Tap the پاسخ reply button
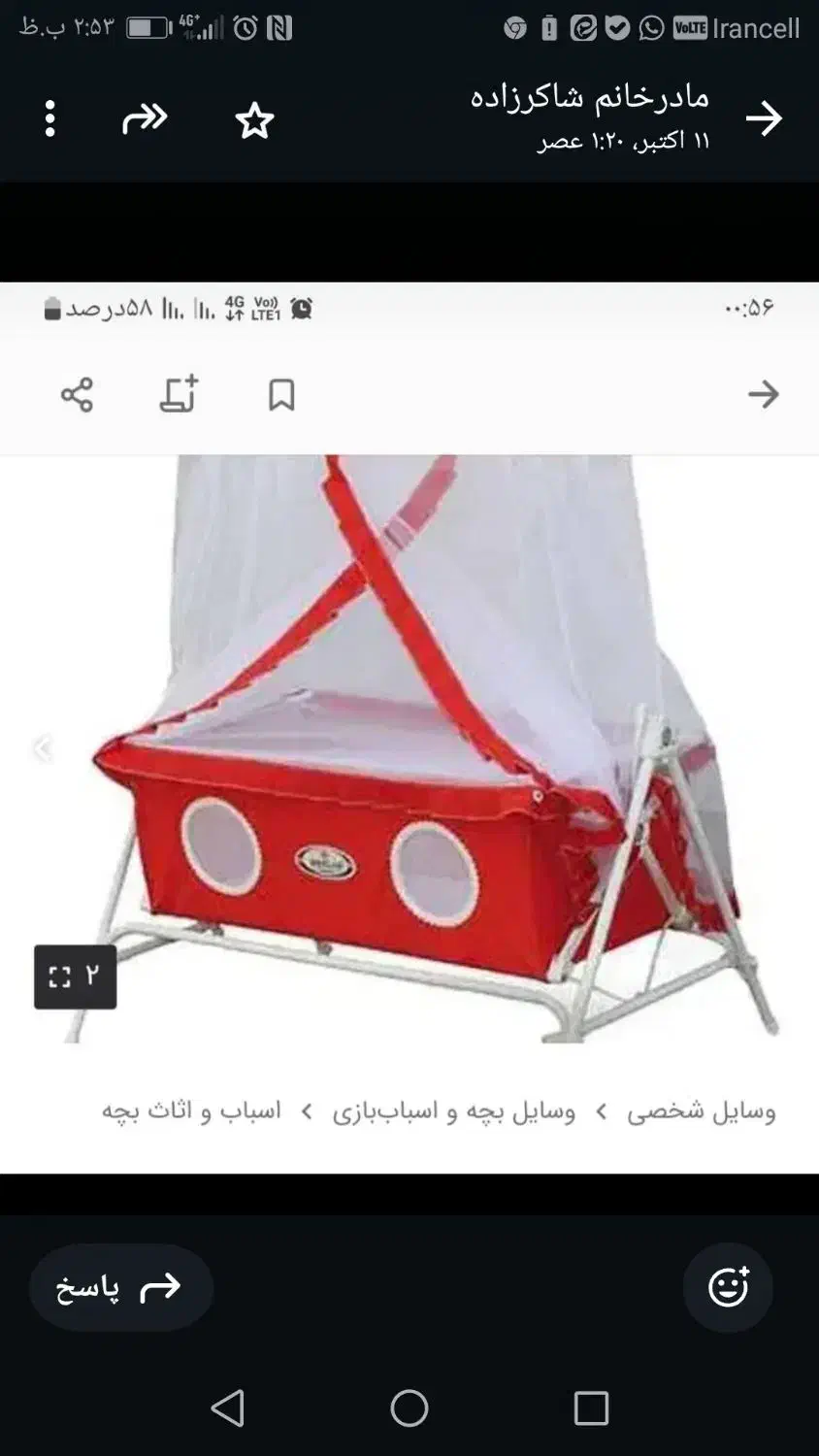Viewport: 819px width, 1456px height. click(x=120, y=1287)
